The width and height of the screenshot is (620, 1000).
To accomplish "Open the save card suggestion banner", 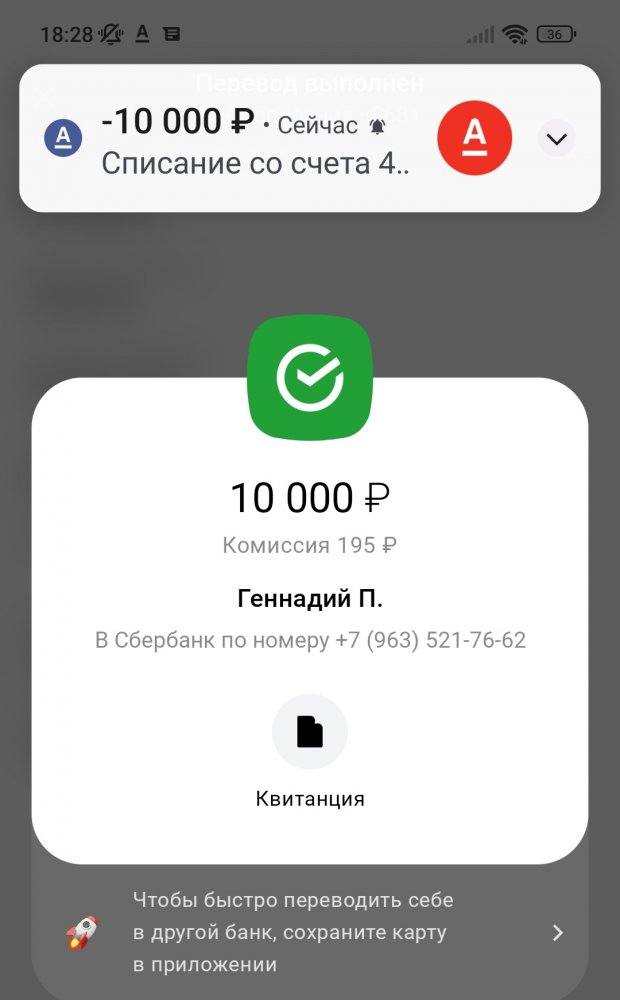I will [x=310, y=932].
